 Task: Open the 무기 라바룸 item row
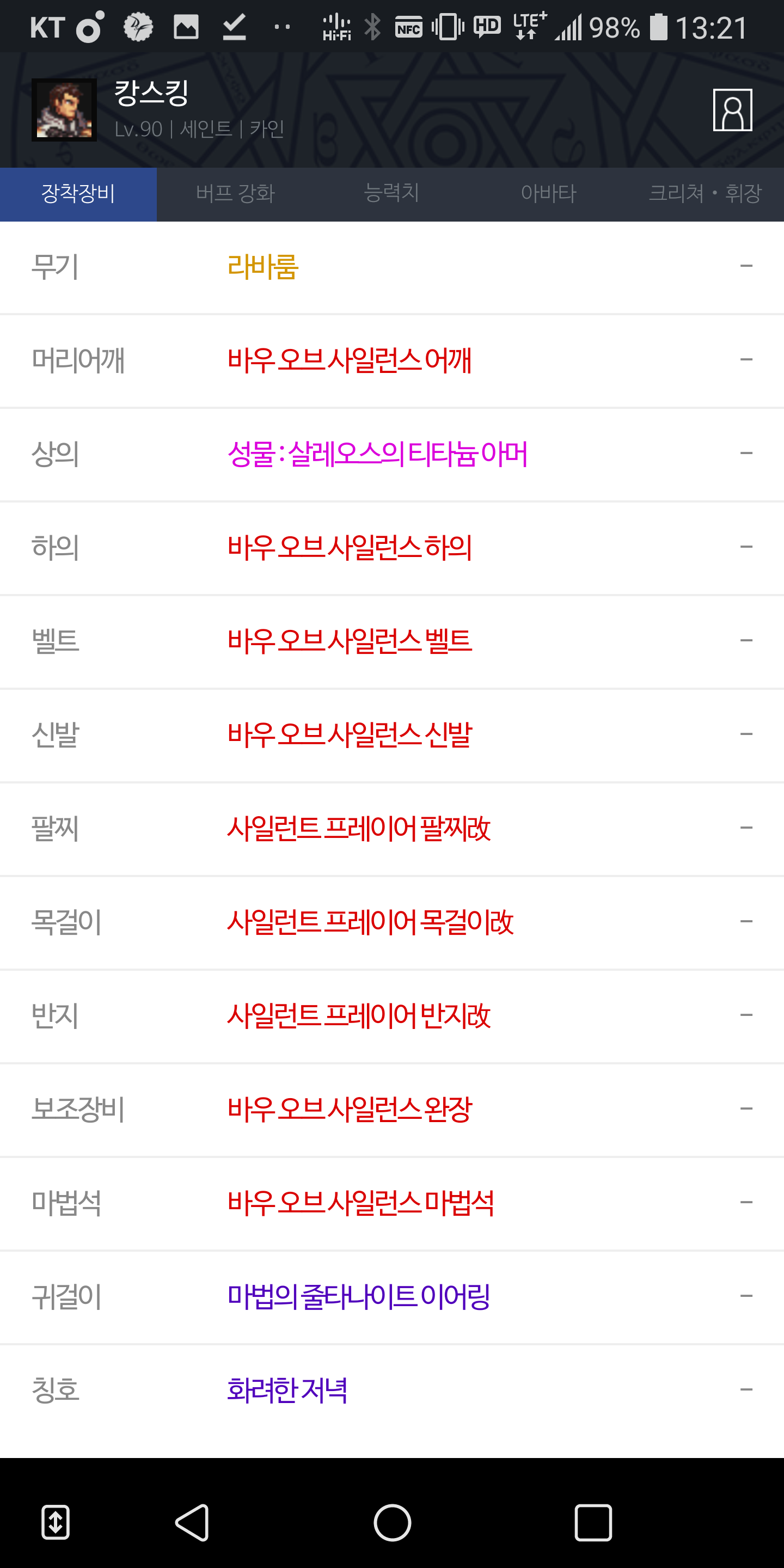point(392,267)
